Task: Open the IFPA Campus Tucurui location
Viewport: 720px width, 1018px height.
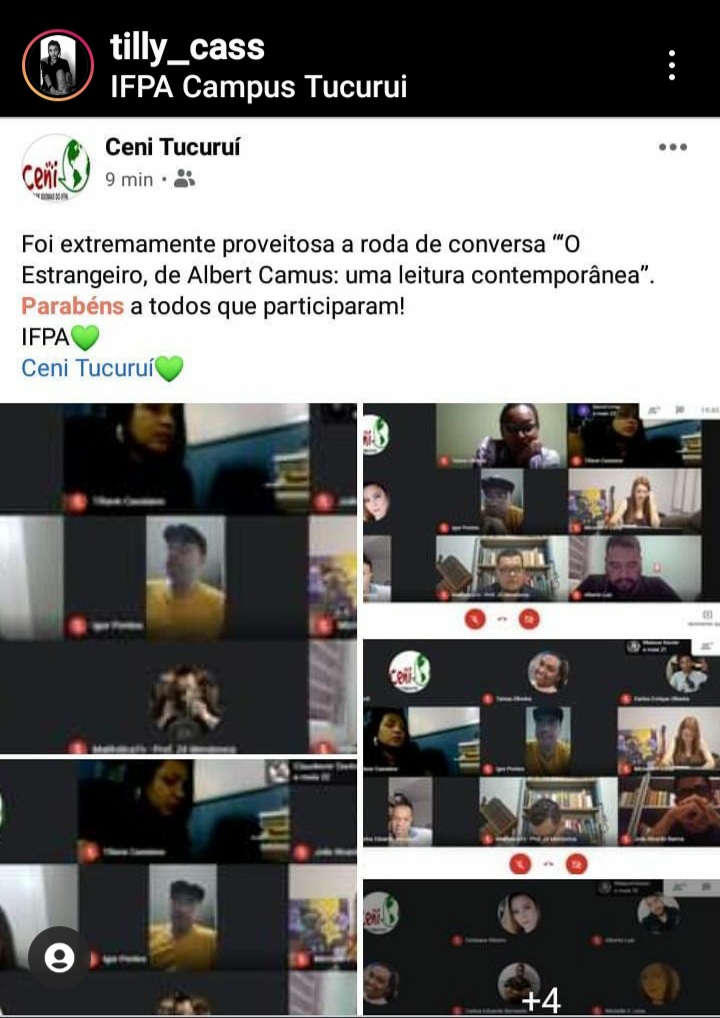Action: coord(258,87)
